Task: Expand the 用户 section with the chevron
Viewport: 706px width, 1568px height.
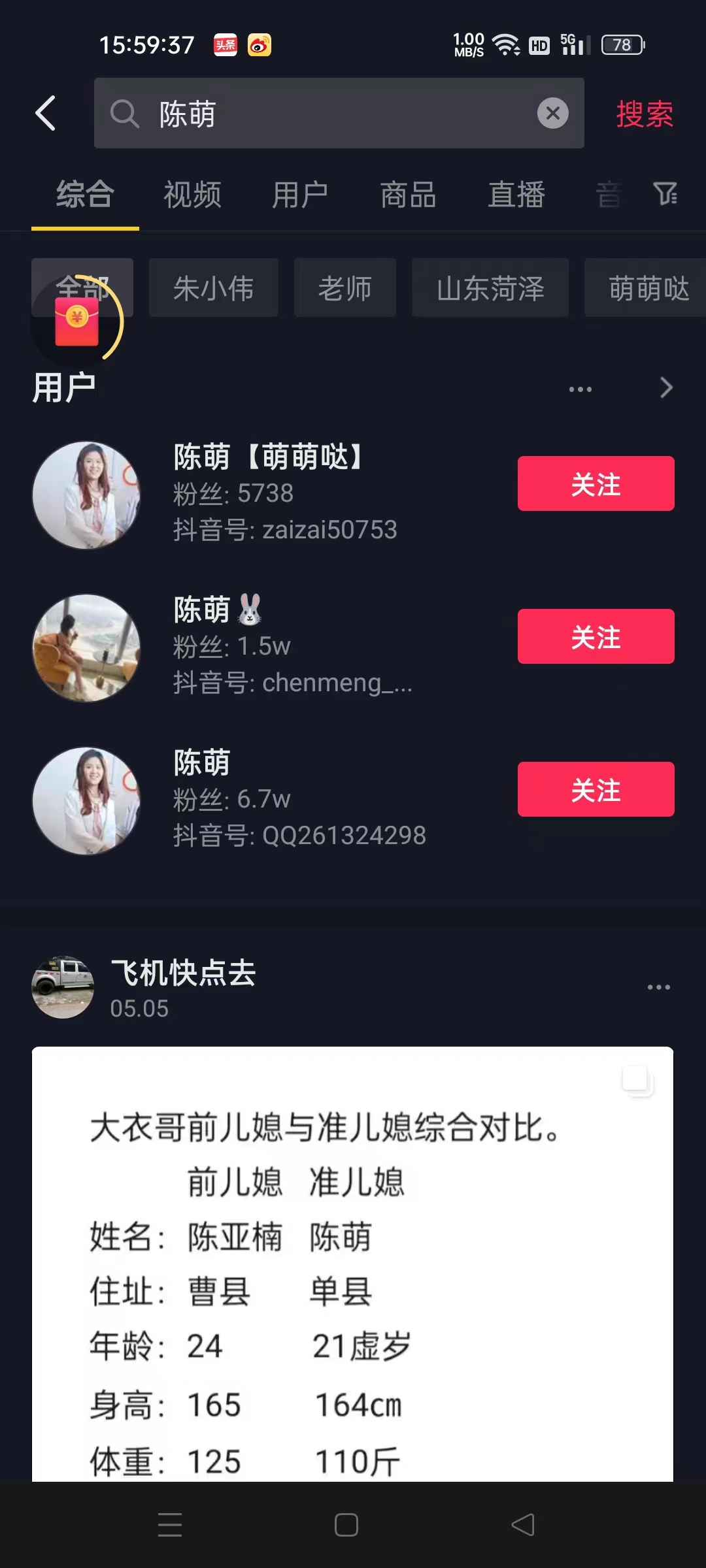Action: coord(666,388)
